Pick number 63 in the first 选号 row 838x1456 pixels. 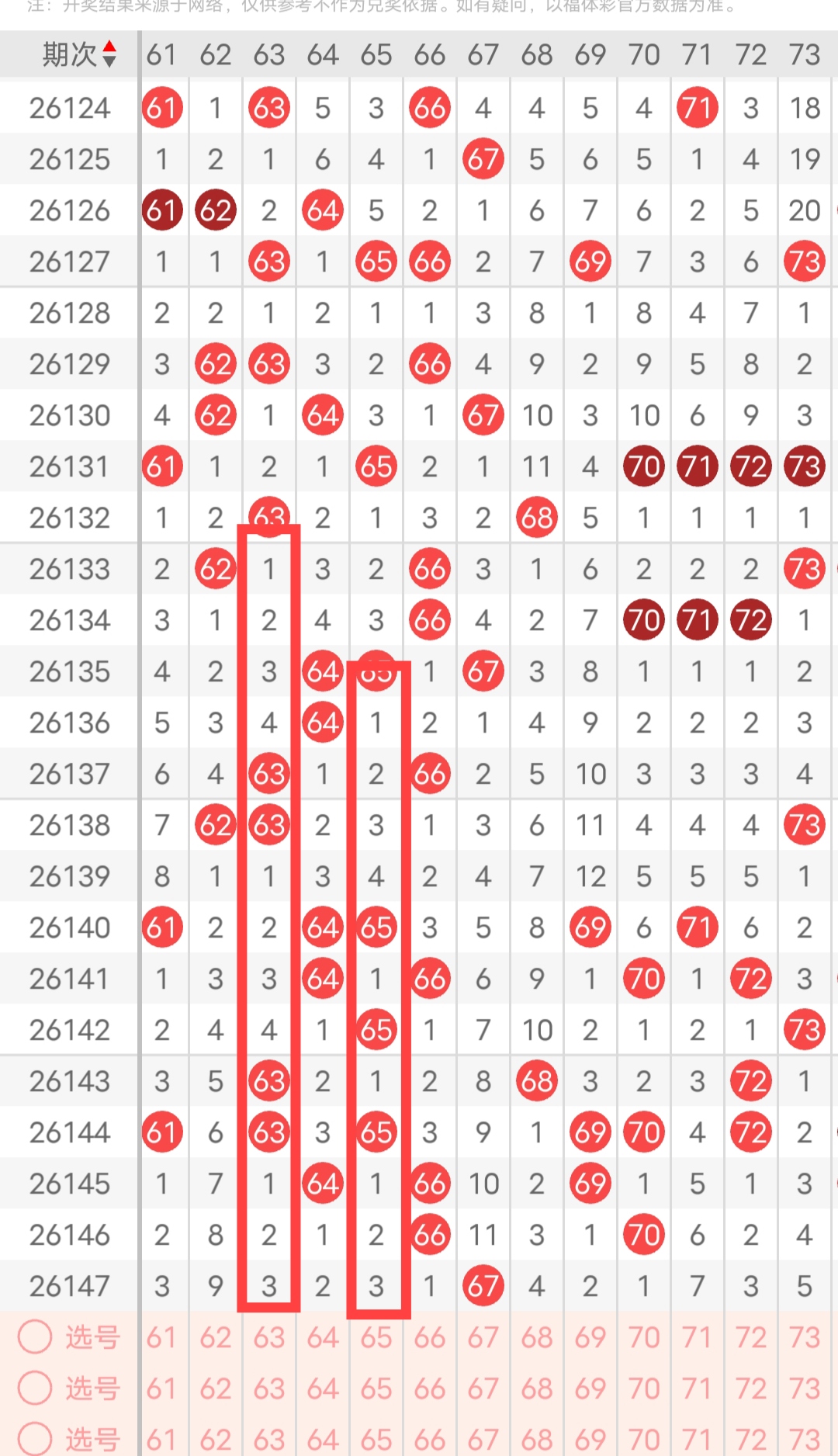269,1337
